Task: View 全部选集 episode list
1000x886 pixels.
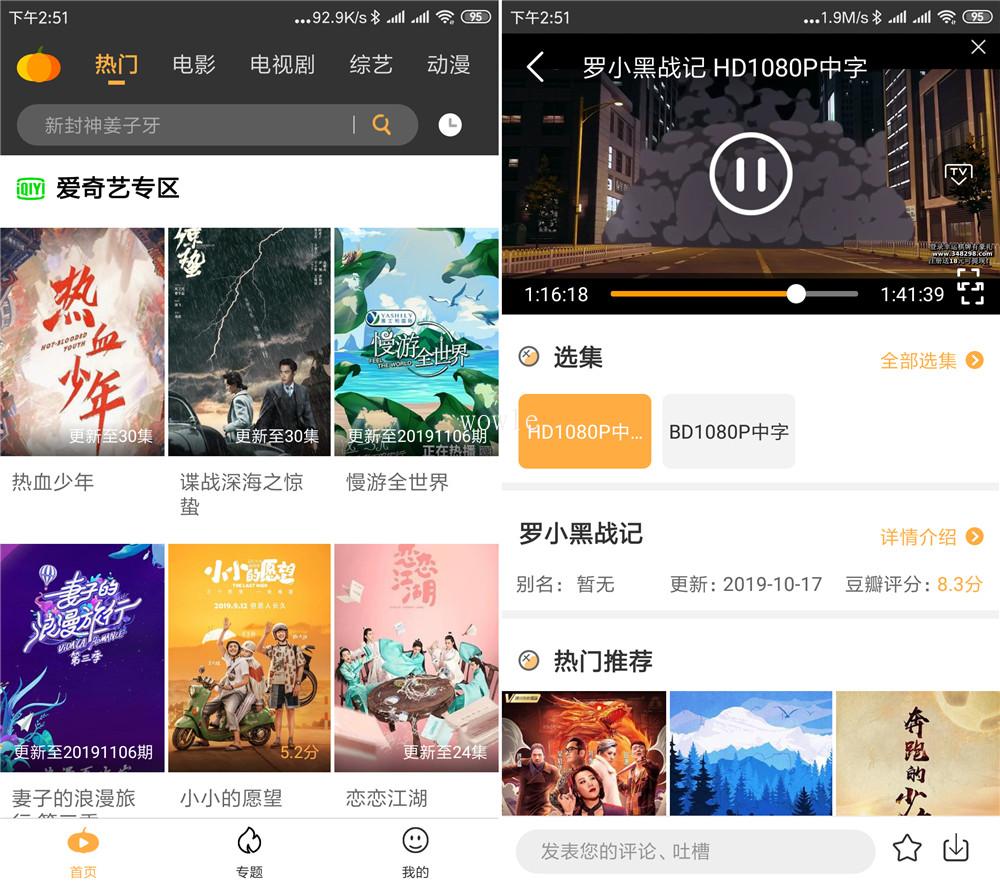Action: [x=932, y=360]
